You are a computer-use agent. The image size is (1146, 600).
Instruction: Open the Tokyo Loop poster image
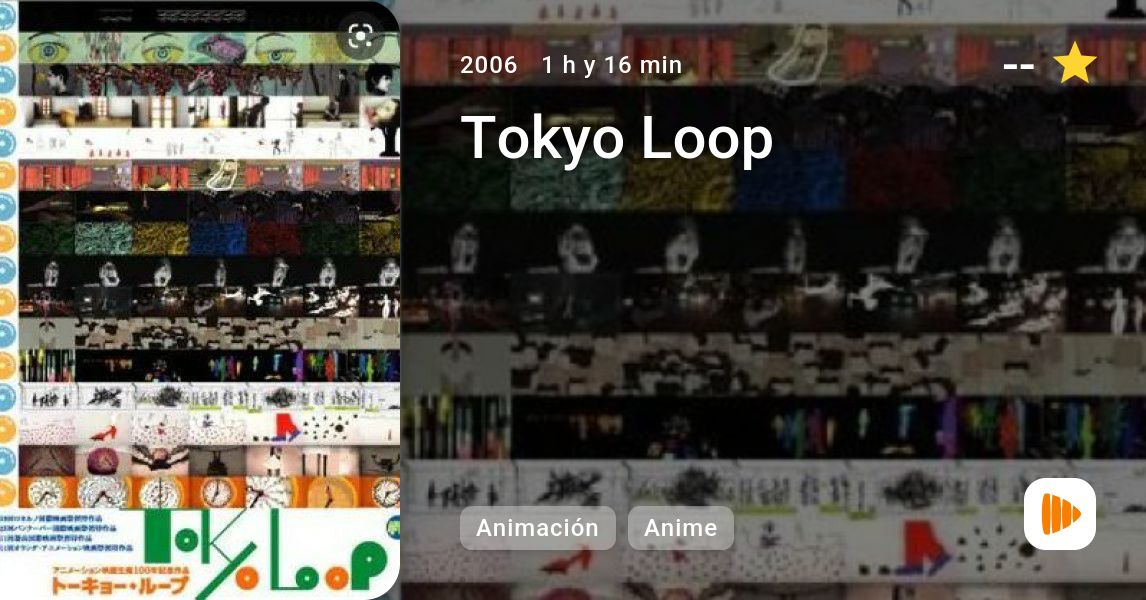pyautogui.click(x=200, y=300)
